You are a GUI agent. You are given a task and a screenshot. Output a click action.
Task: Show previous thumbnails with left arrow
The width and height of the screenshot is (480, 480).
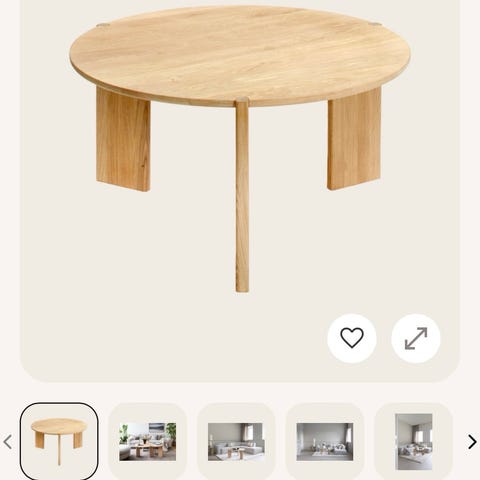[x=8, y=442]
